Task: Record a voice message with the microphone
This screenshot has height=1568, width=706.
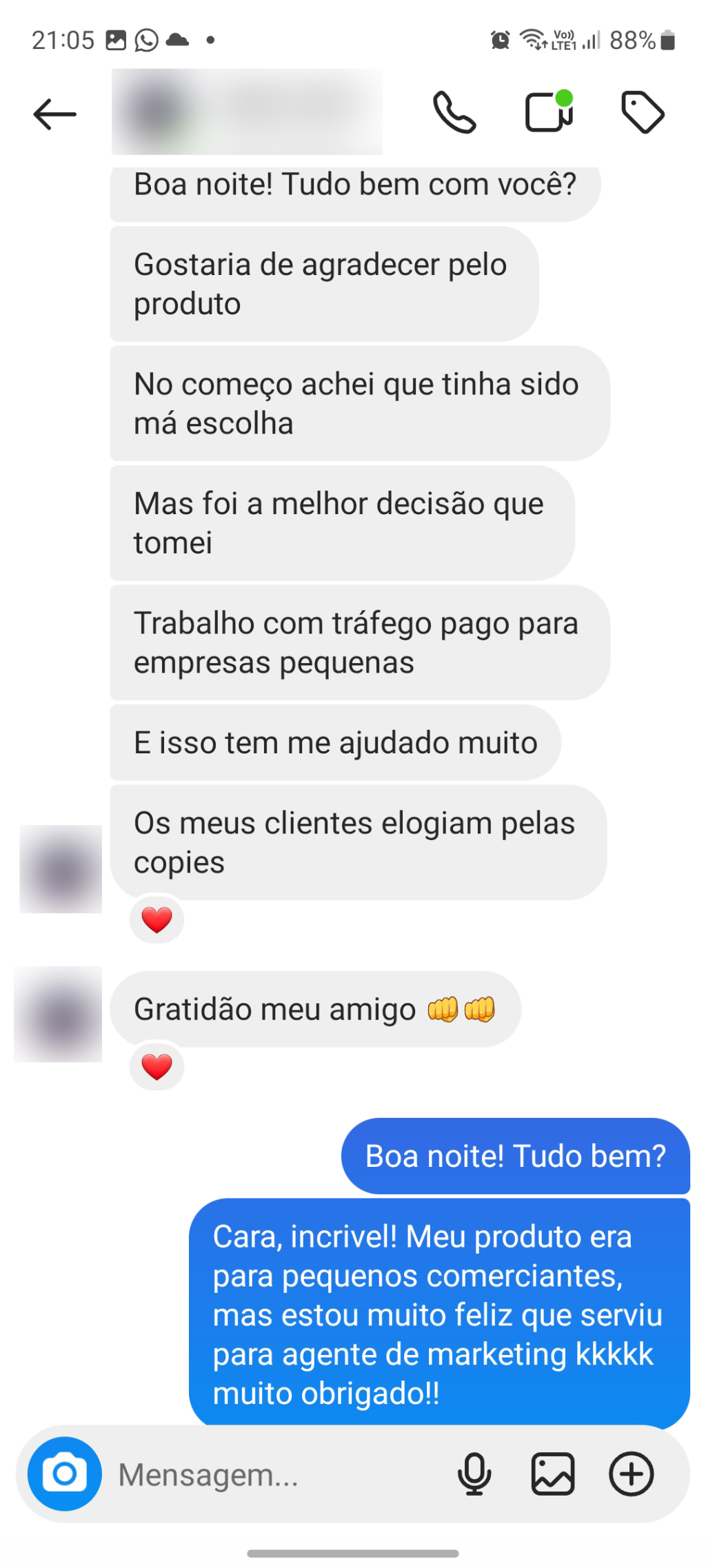Action: tap(474, 1474)
